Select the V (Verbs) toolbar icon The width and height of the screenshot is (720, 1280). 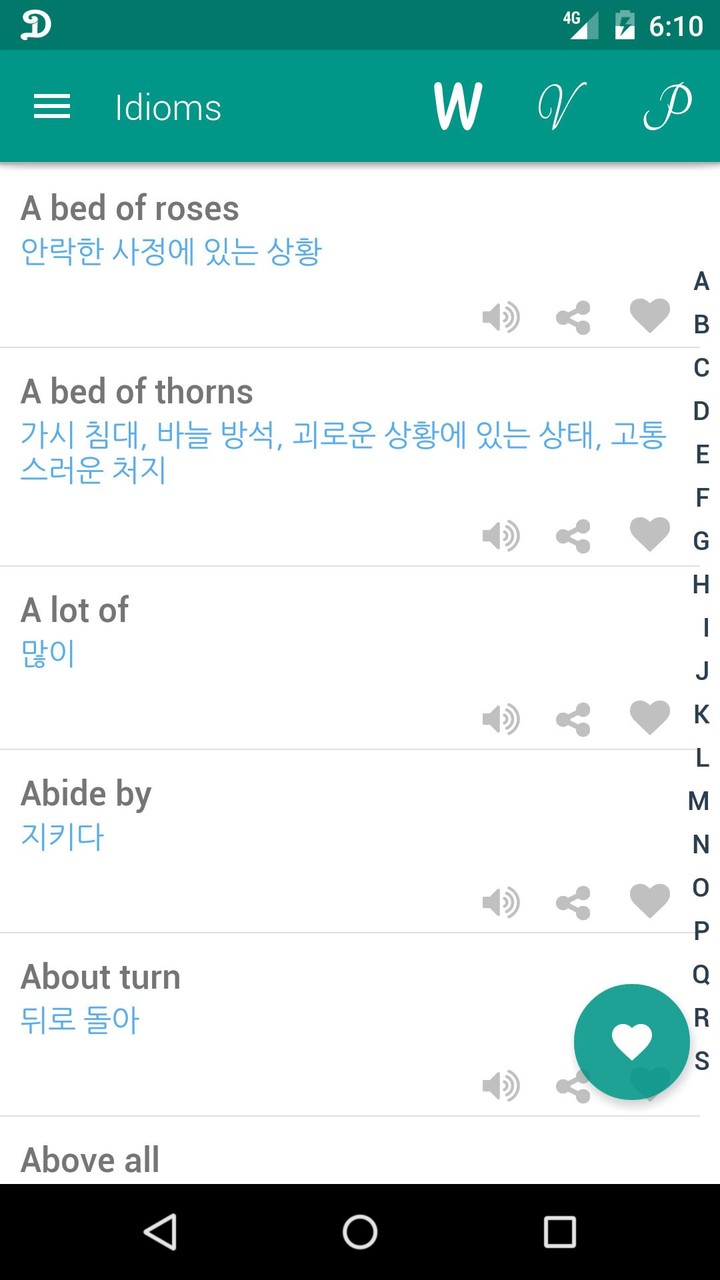[562, 105]
